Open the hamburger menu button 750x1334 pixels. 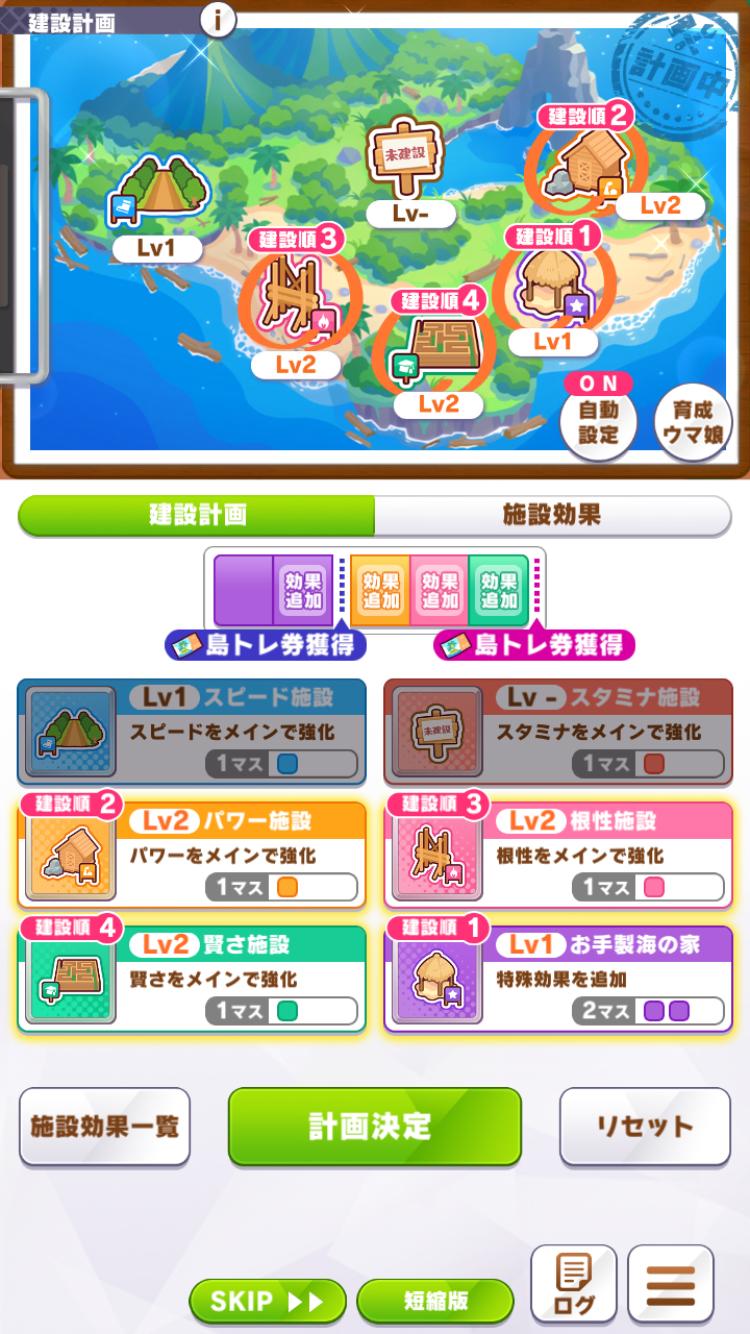click(x=670, y=1284)
